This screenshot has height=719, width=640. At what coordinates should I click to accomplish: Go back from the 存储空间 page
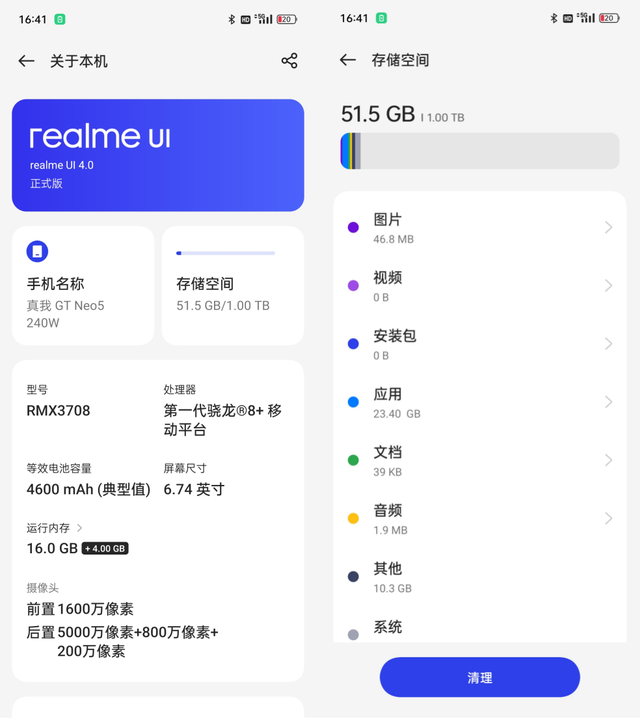(x=348, y=60)
